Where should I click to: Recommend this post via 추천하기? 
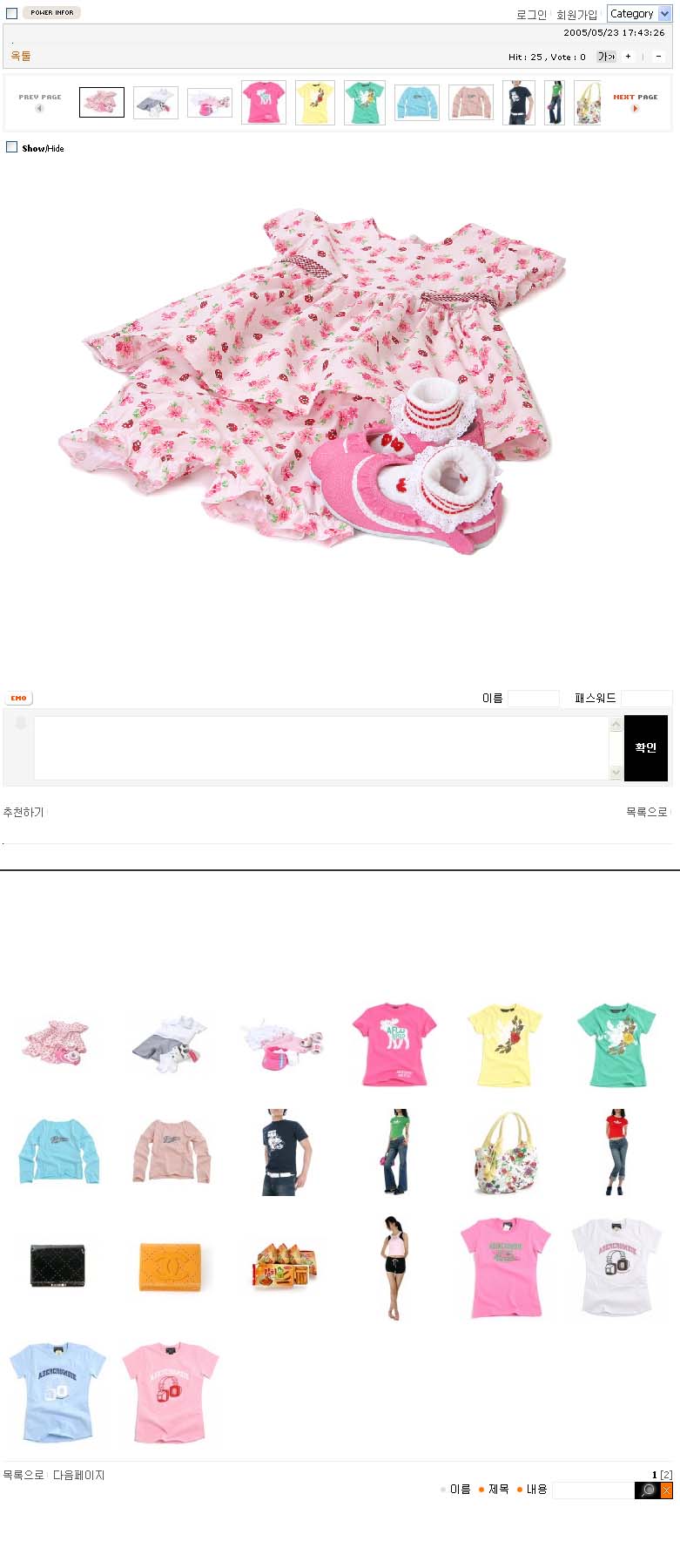point(24,812)
